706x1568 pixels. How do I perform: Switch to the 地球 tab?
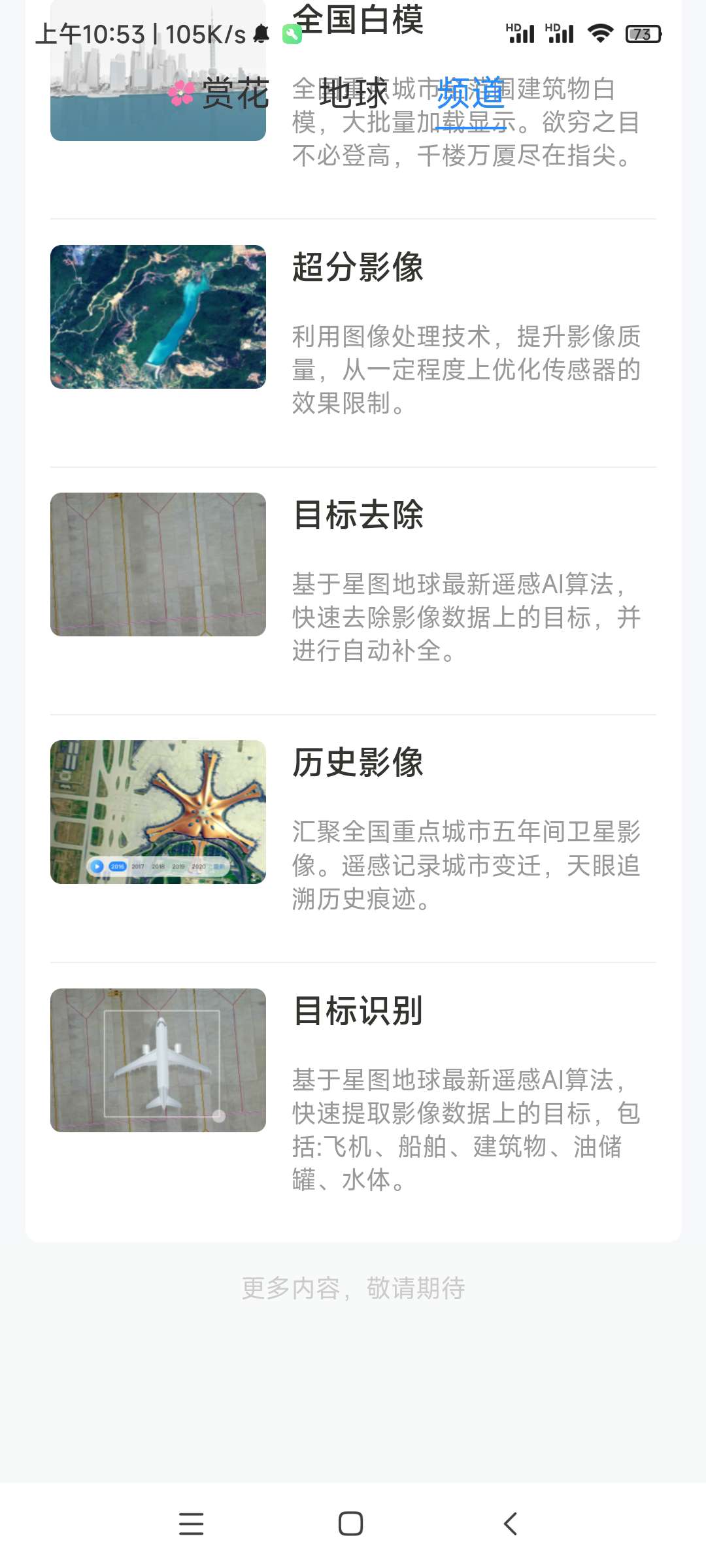(354, 93)
